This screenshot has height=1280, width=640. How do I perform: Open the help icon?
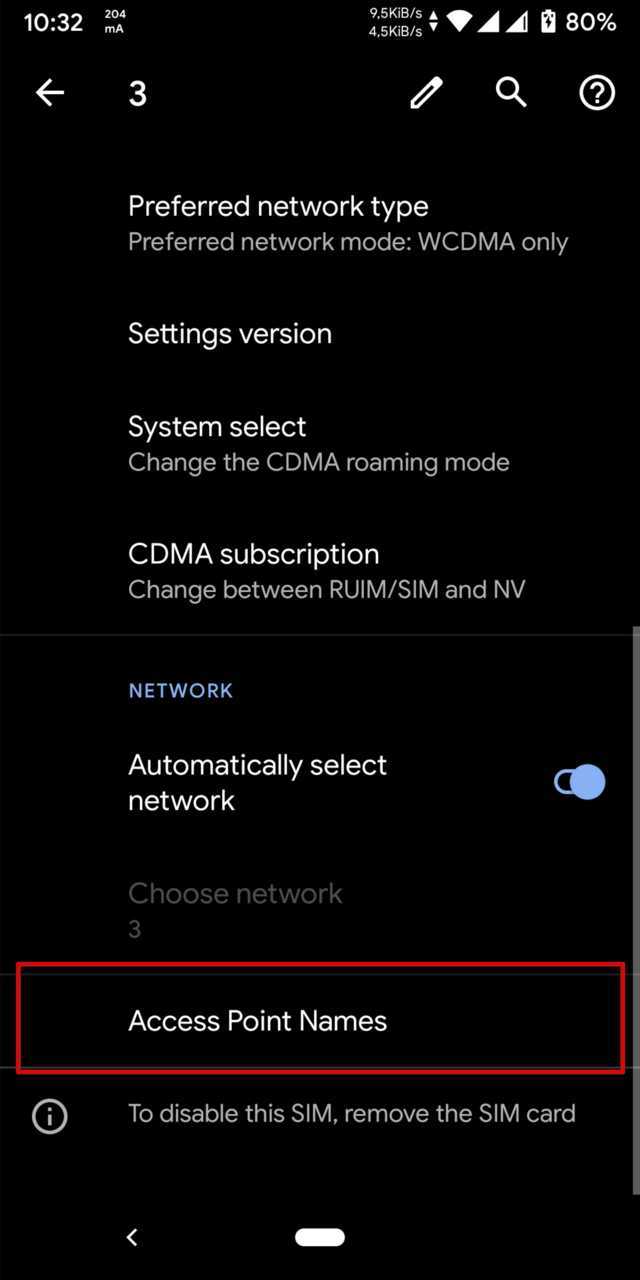point(597,93)
